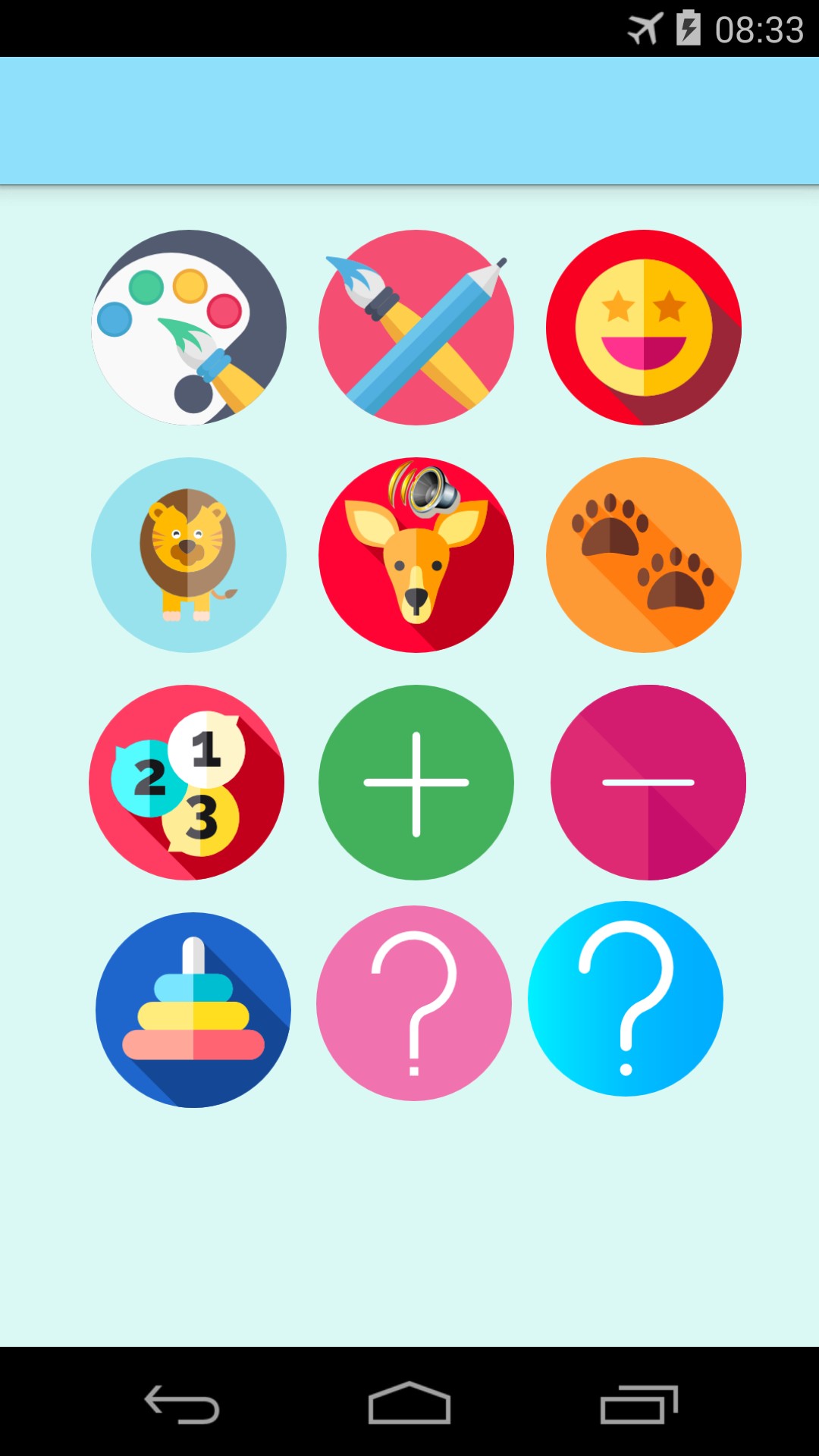The width and height of the screenshot is (819, 1456).
Task: Go to the device home screen
Action: [409, 1404]
